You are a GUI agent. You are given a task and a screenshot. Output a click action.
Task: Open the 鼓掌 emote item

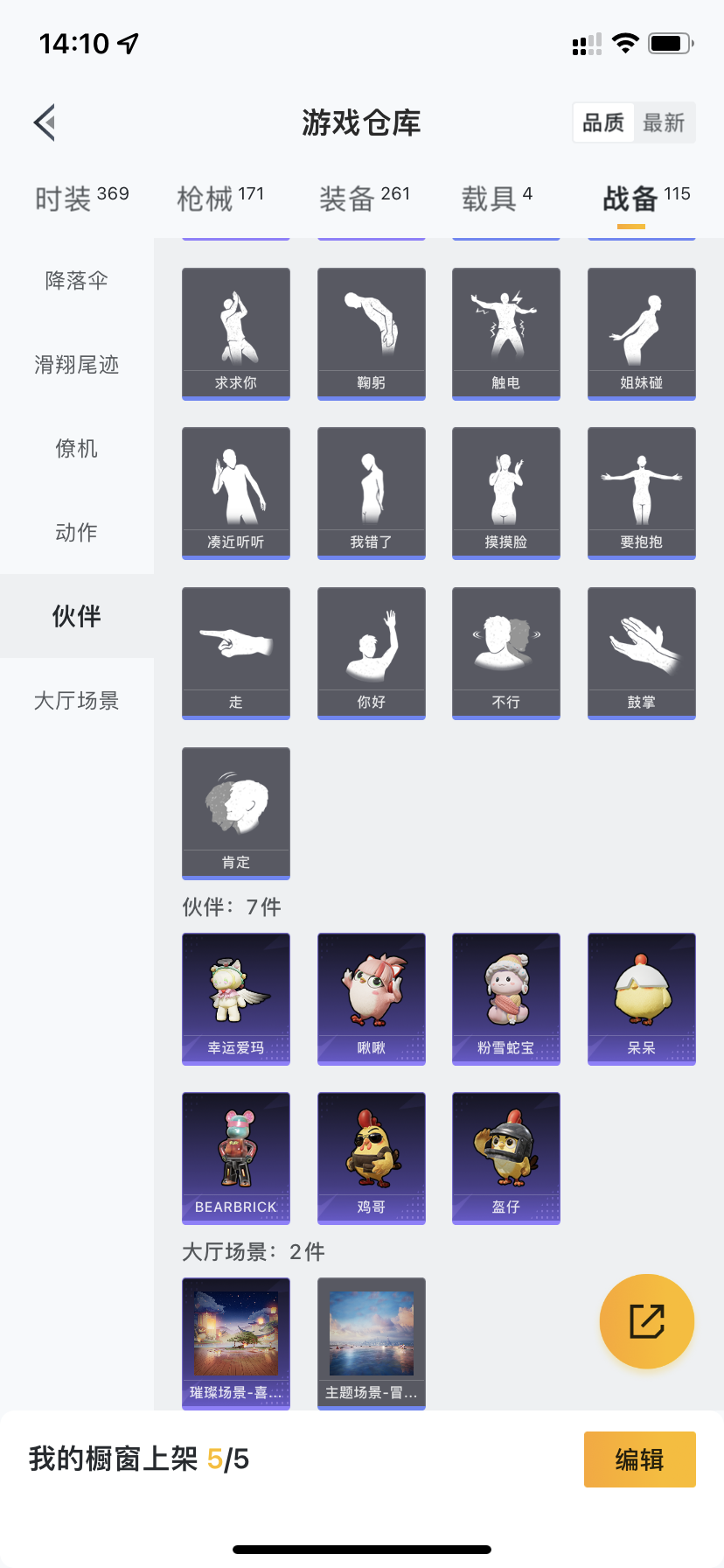tap(642, 653)
